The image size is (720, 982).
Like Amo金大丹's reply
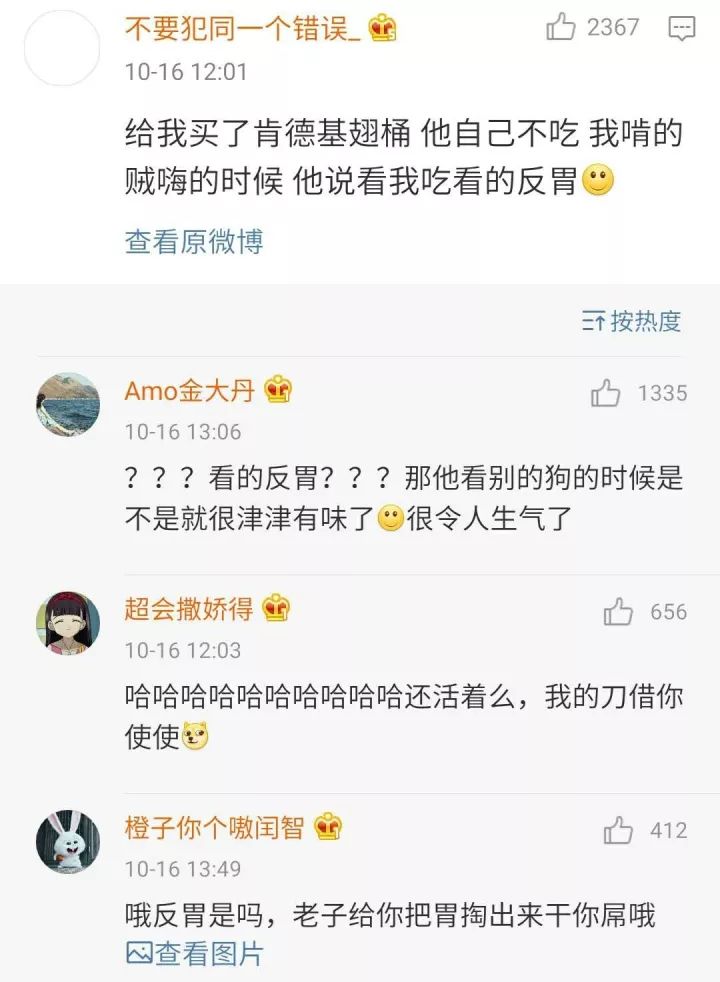click(606, 393)
